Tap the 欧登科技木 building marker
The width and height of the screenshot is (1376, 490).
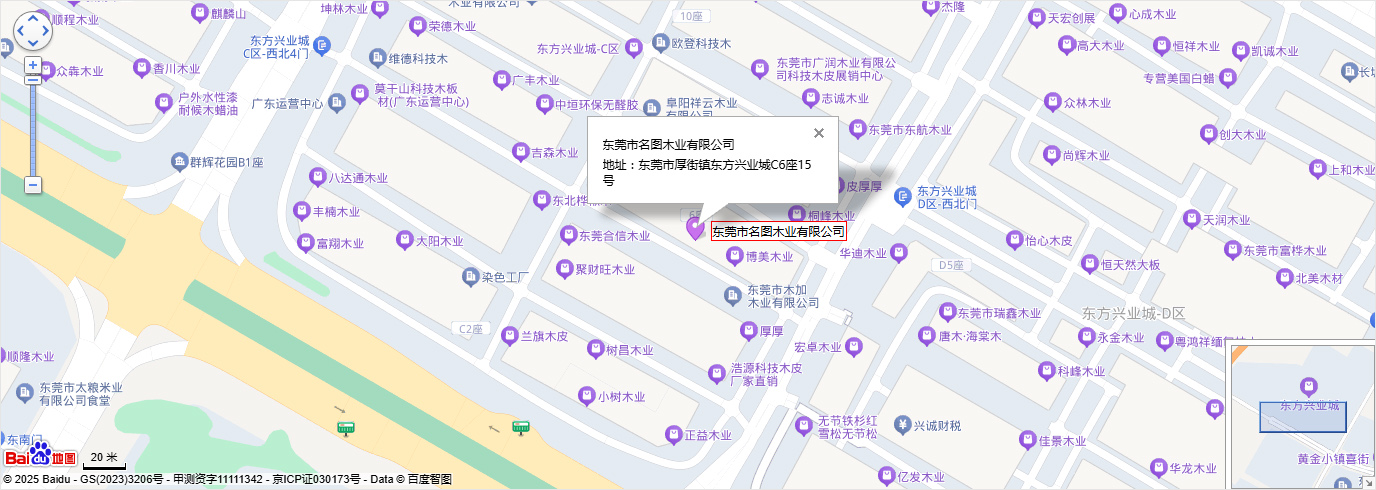[660, 43]
